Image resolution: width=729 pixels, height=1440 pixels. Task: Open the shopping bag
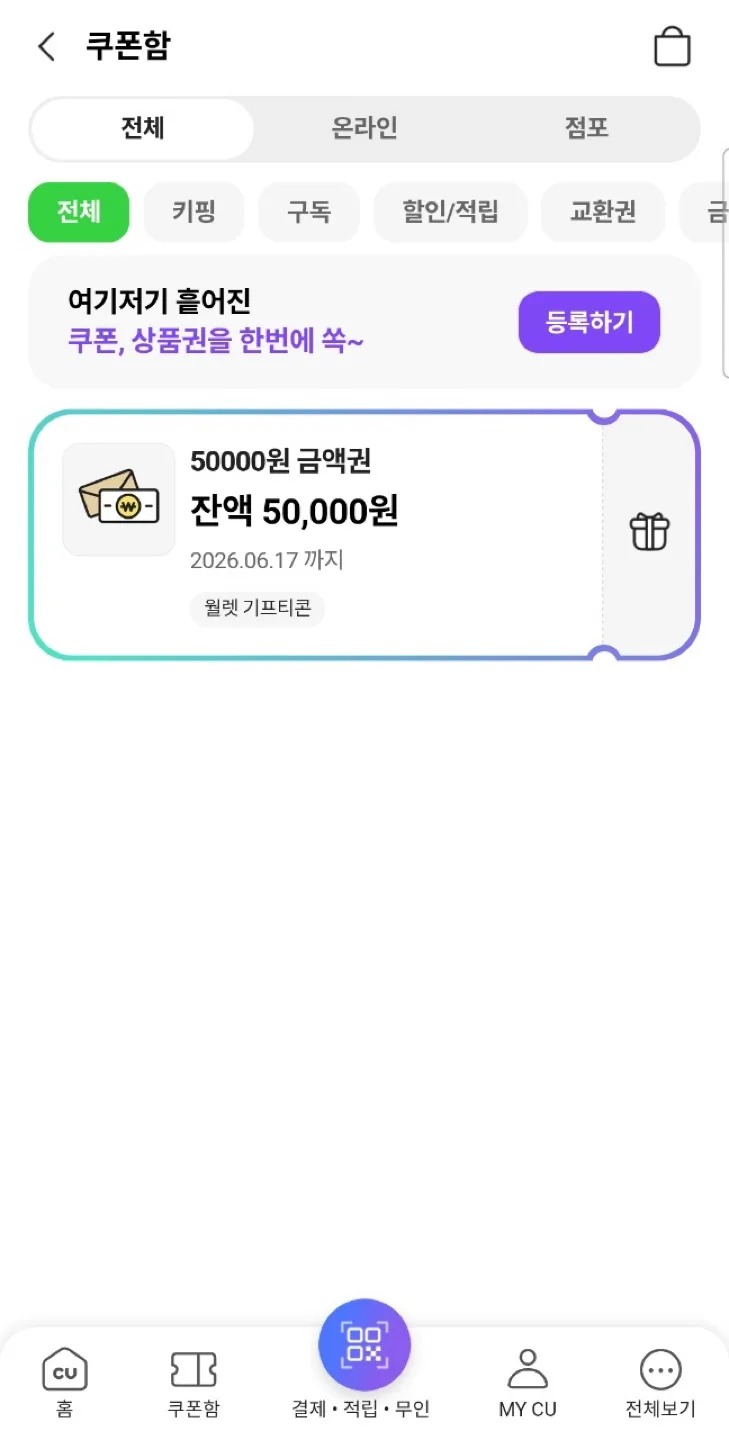click(672, 47)
